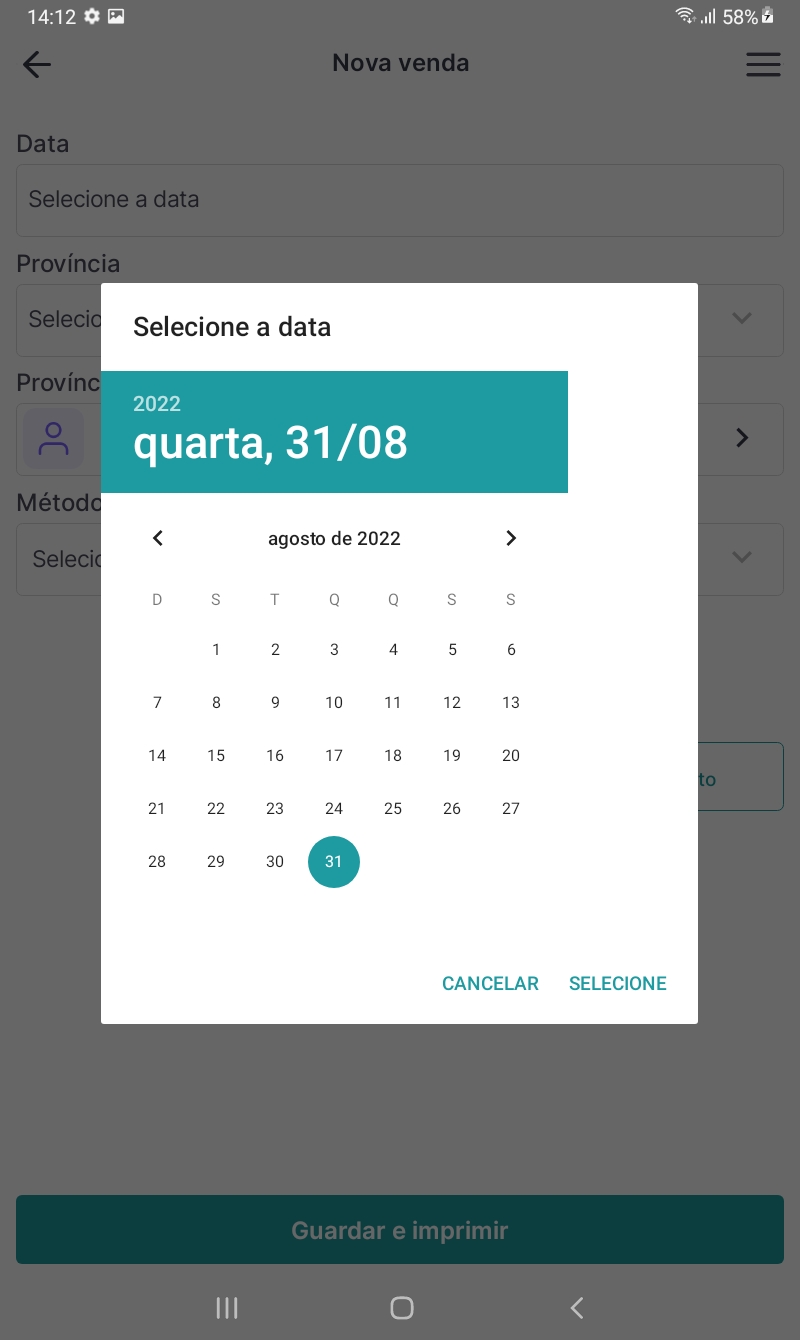Choose August 1 in the calendar
Screen dimensions: 800x1340
point(216,649)
